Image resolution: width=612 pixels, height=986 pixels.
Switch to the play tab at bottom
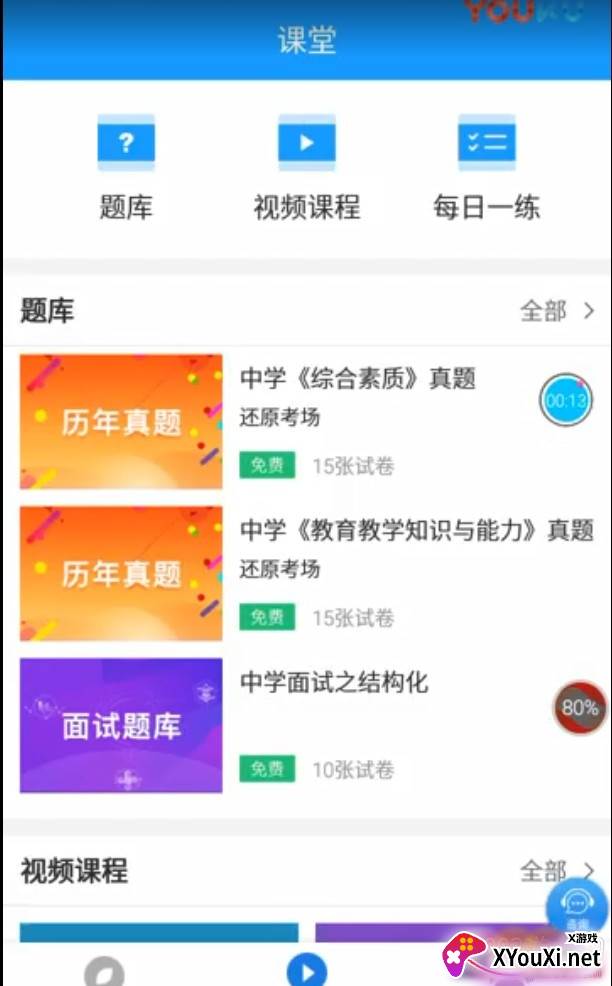coord(306,970)
